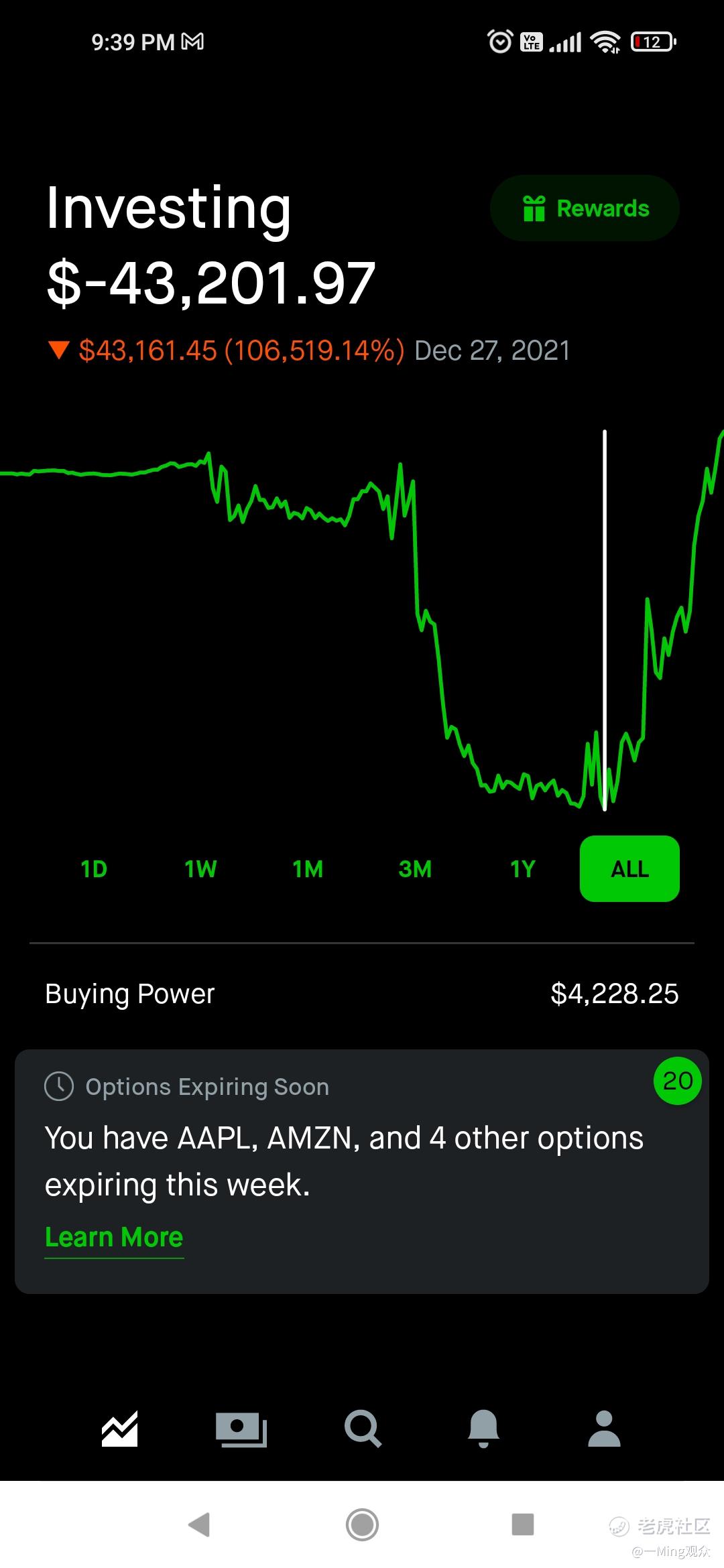Open the cash tab in bottom bar

[241, 1429]
